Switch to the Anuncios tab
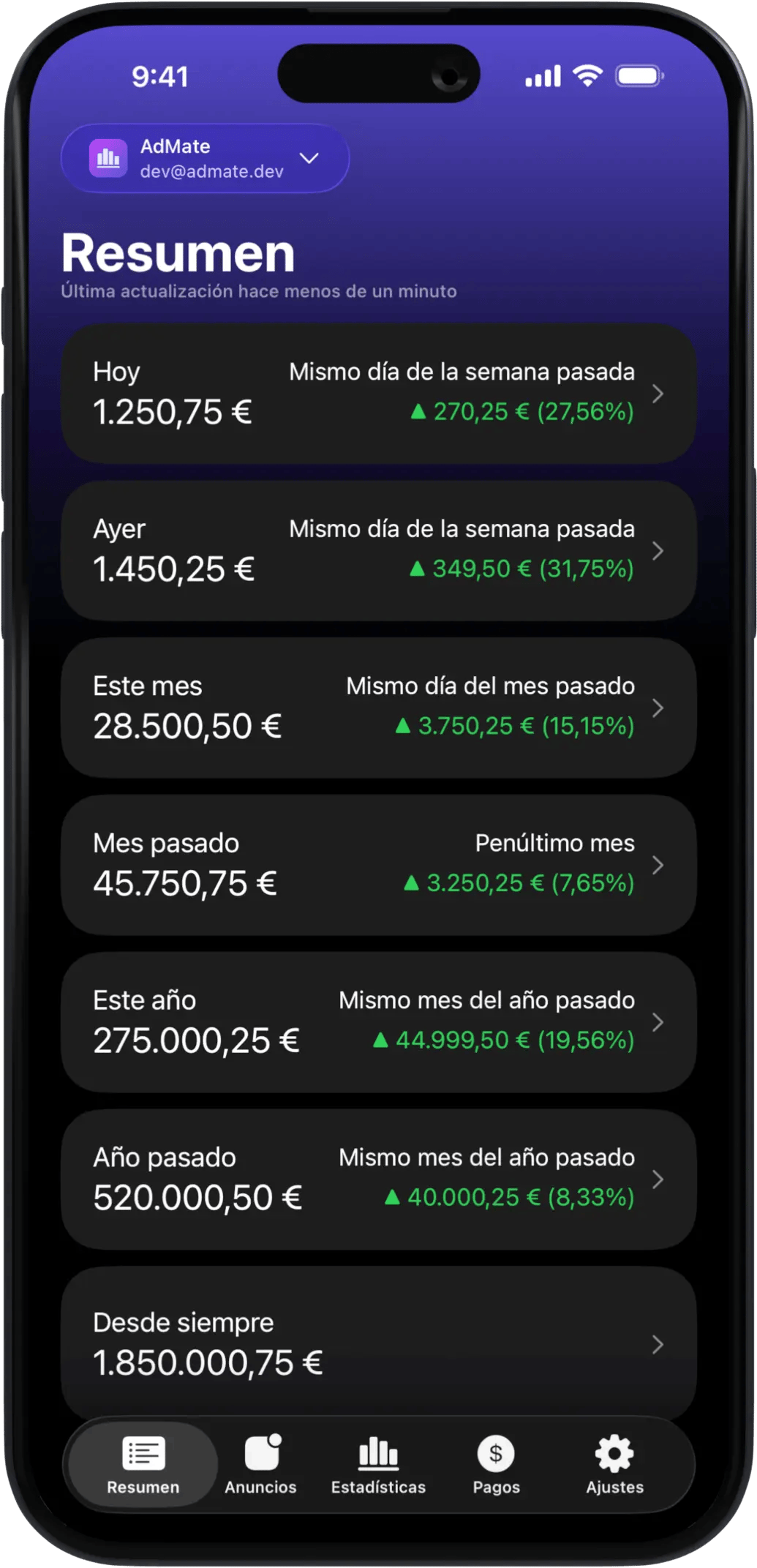757x1568 pixels. tap(261, 1465)
